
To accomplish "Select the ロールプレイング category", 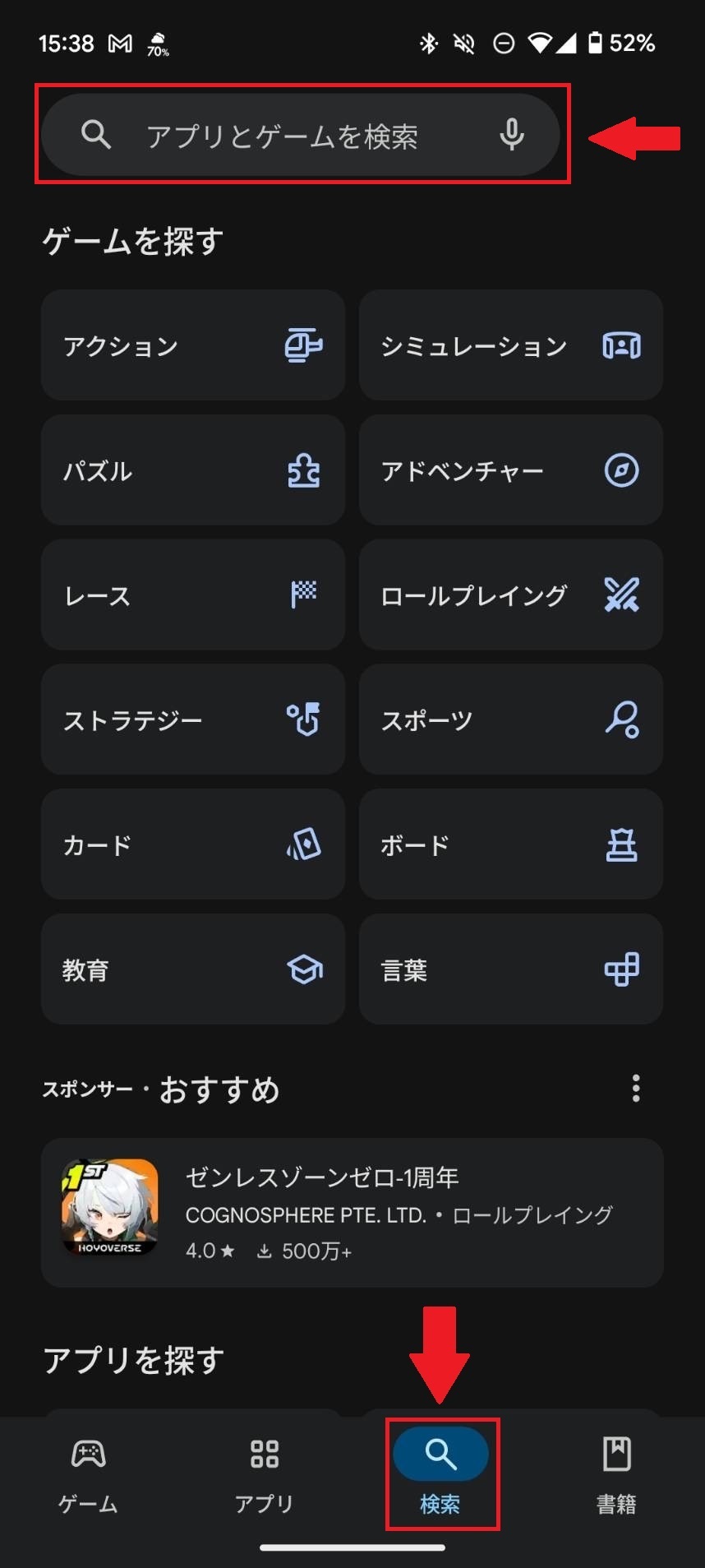I will (x=511, y=595).
